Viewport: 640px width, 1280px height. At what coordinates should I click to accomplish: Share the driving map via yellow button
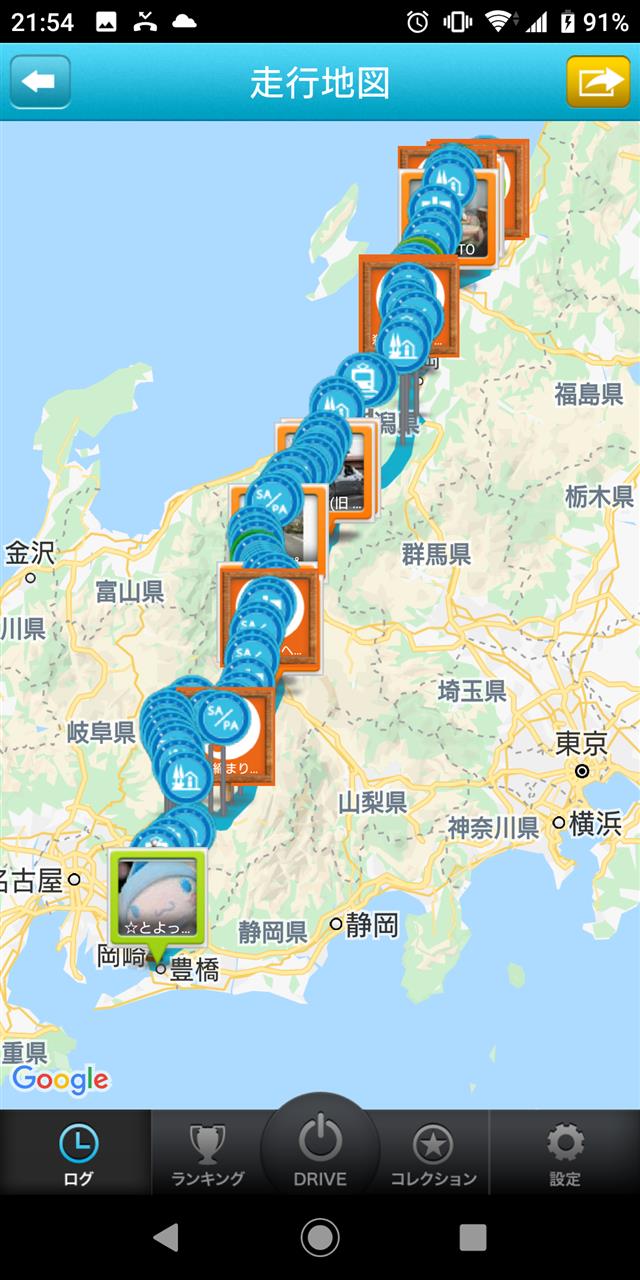tap(598, 82)
